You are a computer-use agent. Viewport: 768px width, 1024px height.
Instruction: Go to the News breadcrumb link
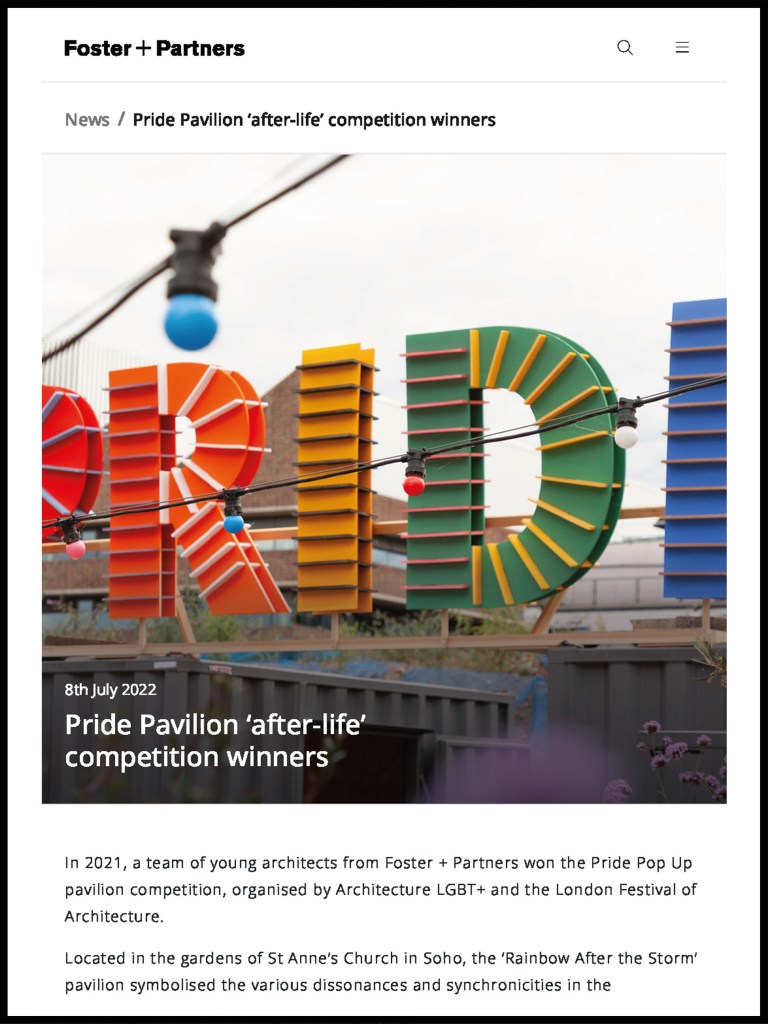pyautogui.click(x=87, y=120)
